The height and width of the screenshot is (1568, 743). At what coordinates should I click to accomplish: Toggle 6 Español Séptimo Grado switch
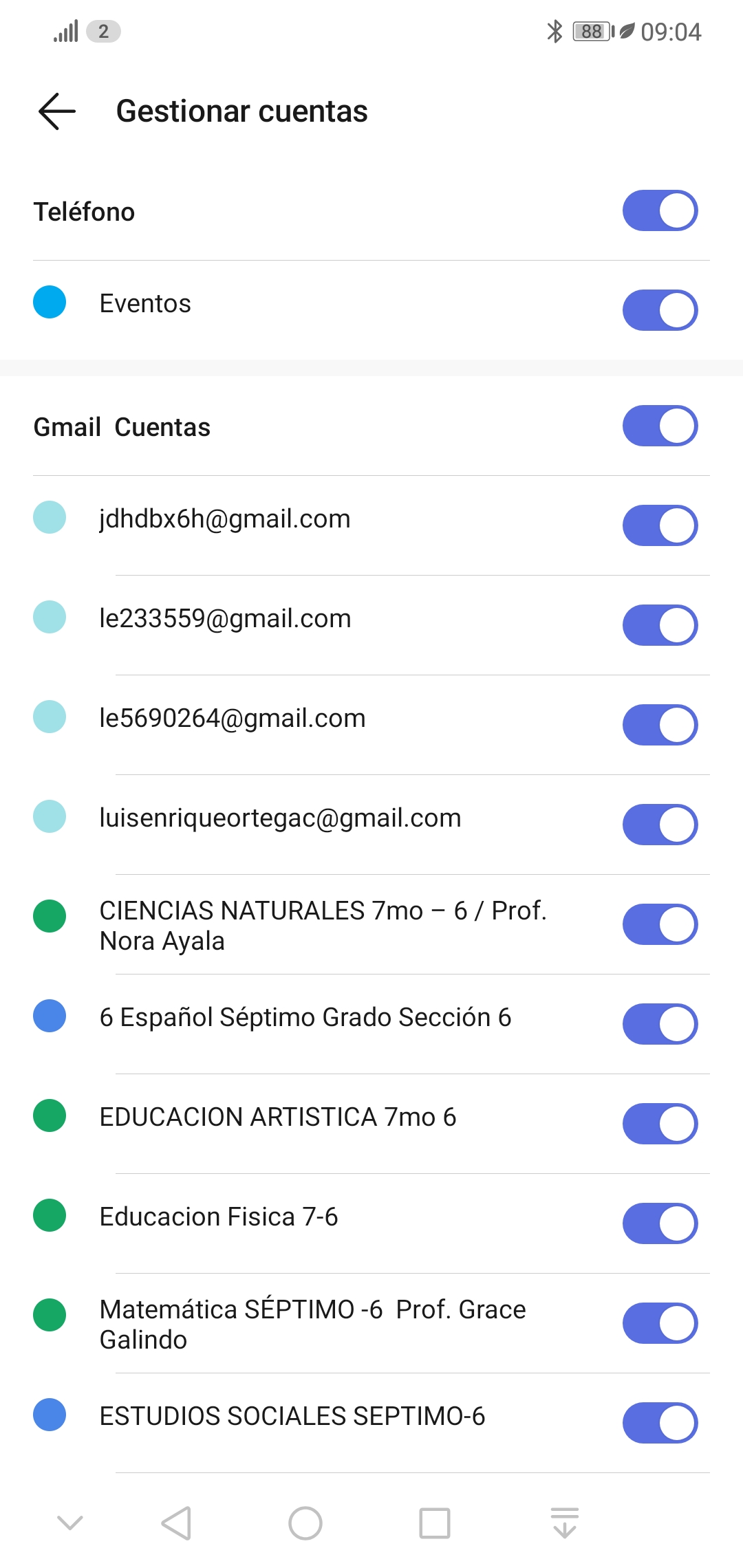click(660, 1024)
